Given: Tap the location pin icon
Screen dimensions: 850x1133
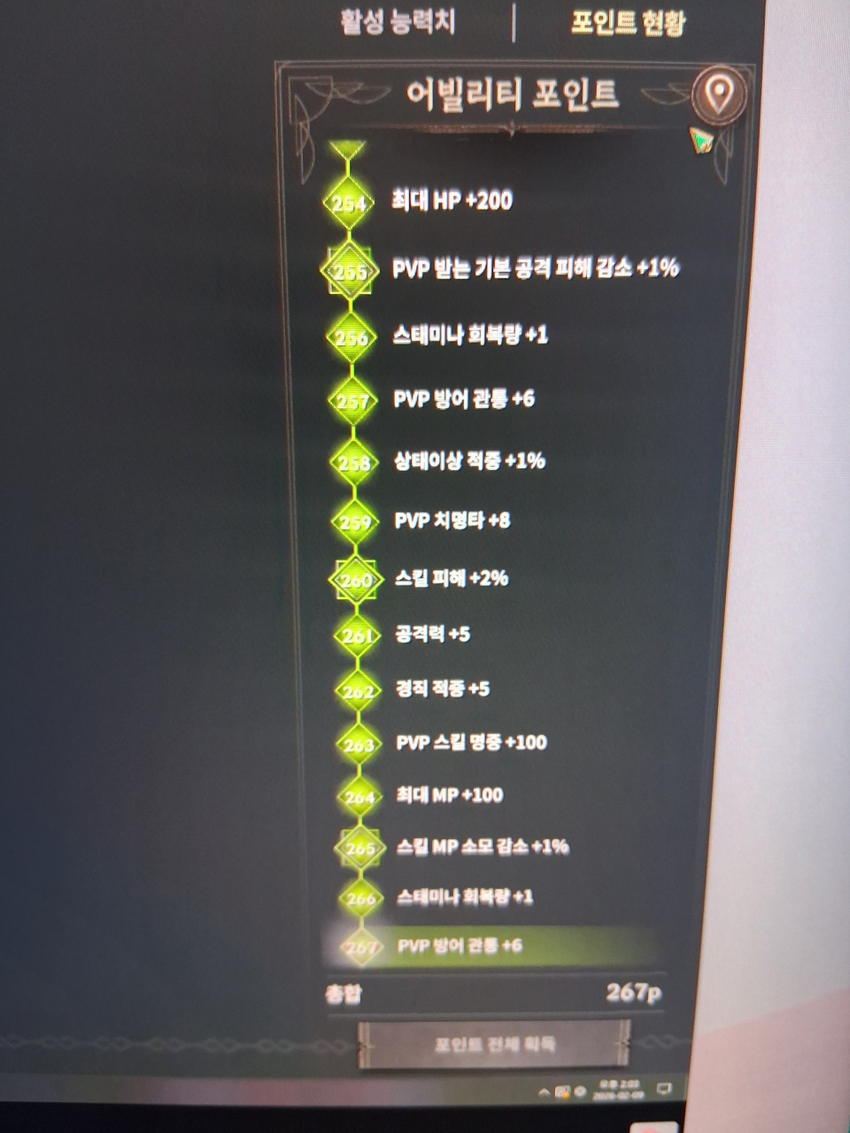Looking at the screenshot, I should pyautogui.click(x=718, y=96).
